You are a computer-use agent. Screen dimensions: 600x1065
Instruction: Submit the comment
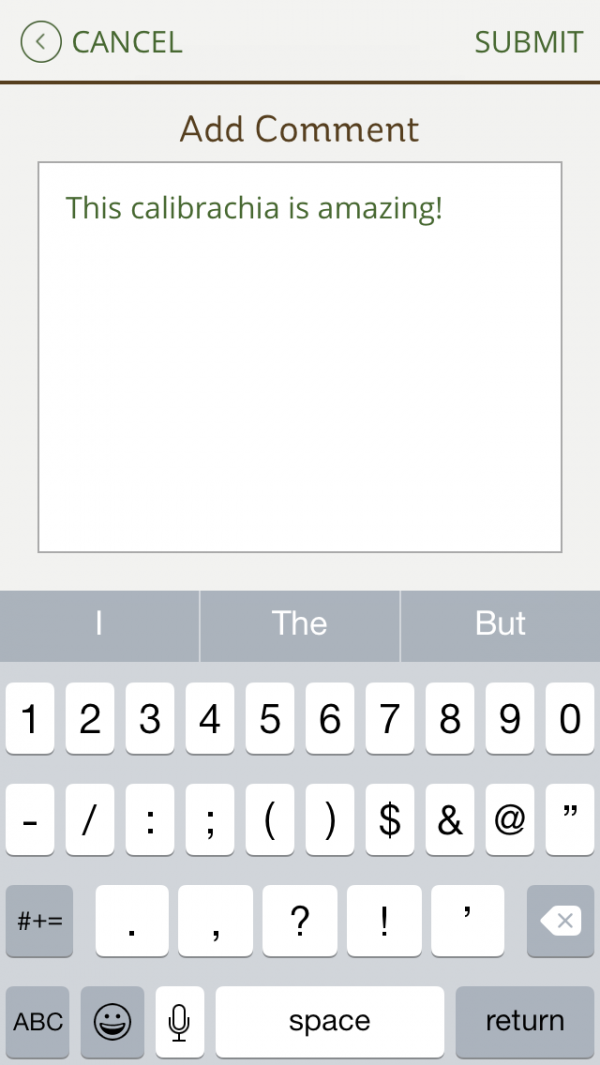[528, 42]
